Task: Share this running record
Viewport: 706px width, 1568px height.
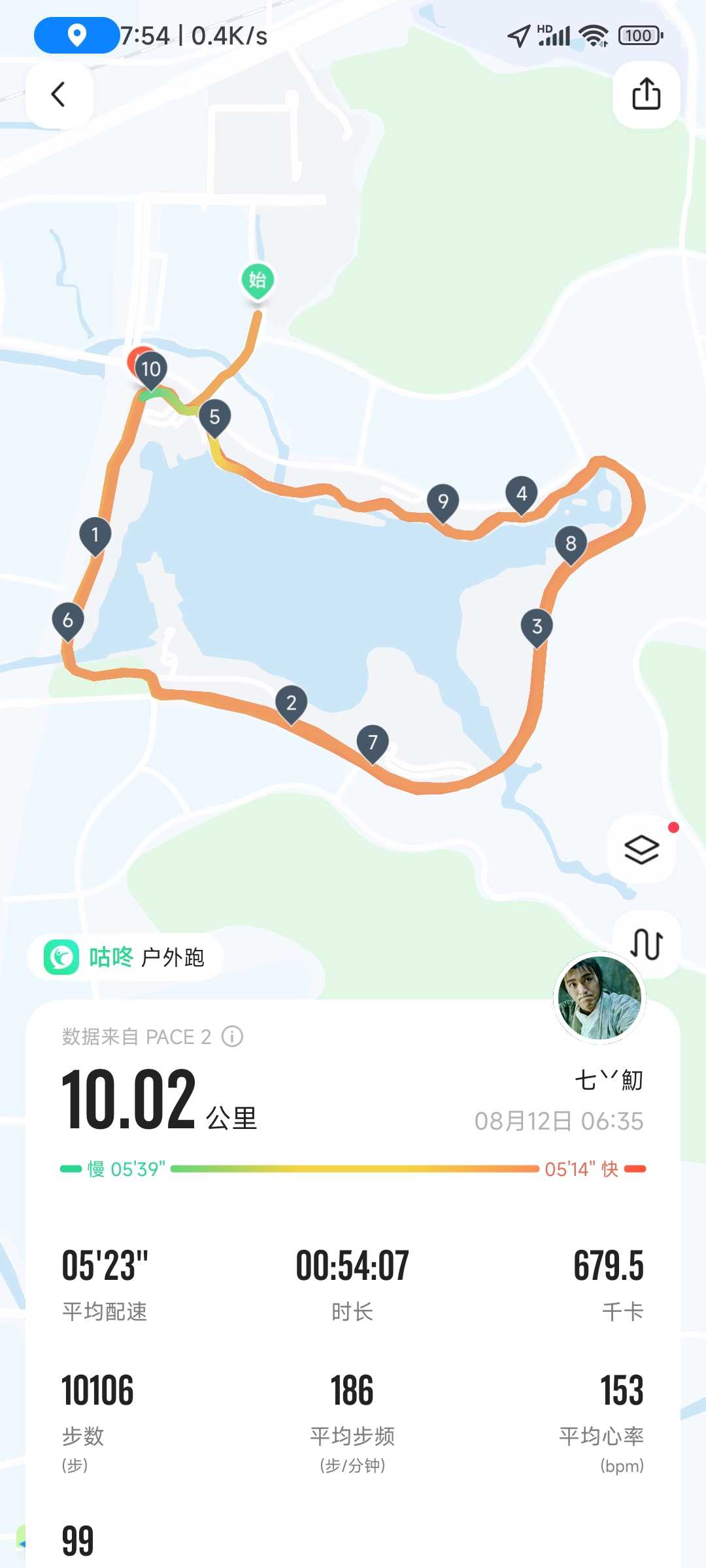Action: pos(646,95)
